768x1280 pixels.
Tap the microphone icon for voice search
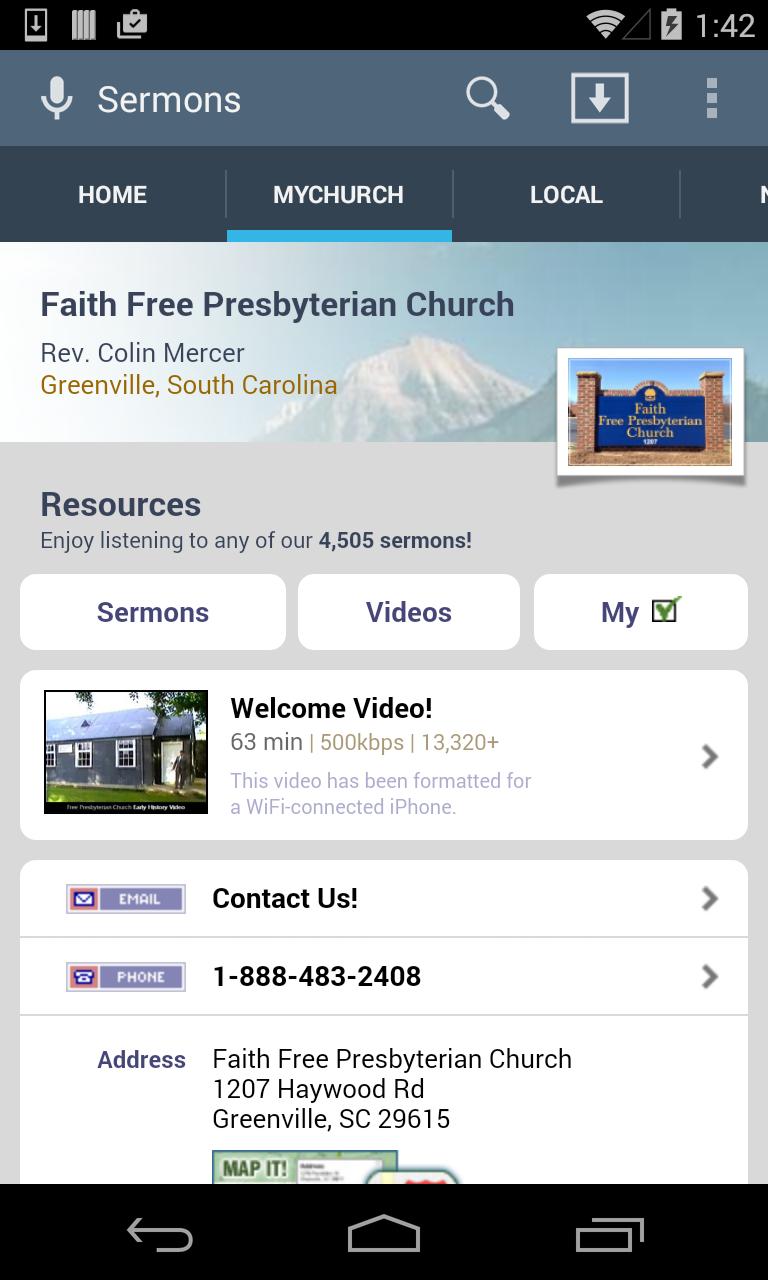coord(57,98)
